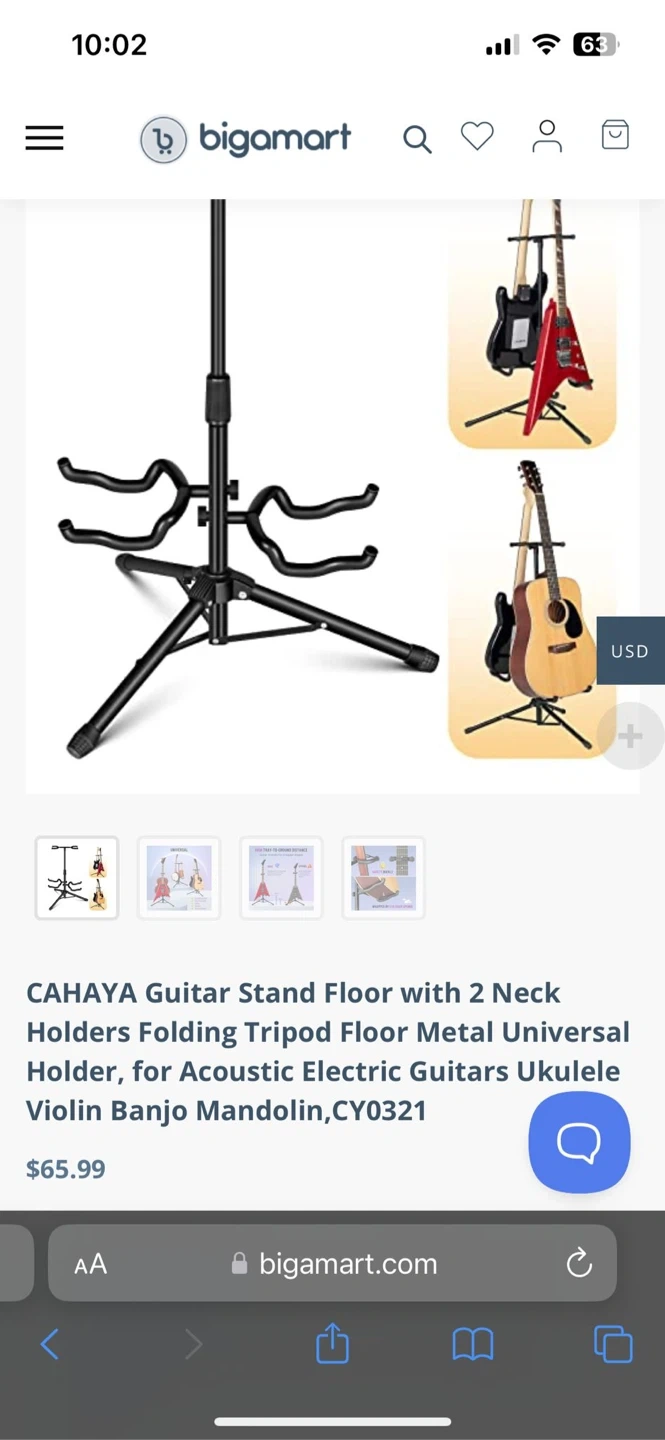Image resolution: width=665 pixels, height=1440 pixels.
Task: Select the first product thumbnail
Action: point(77,878)
